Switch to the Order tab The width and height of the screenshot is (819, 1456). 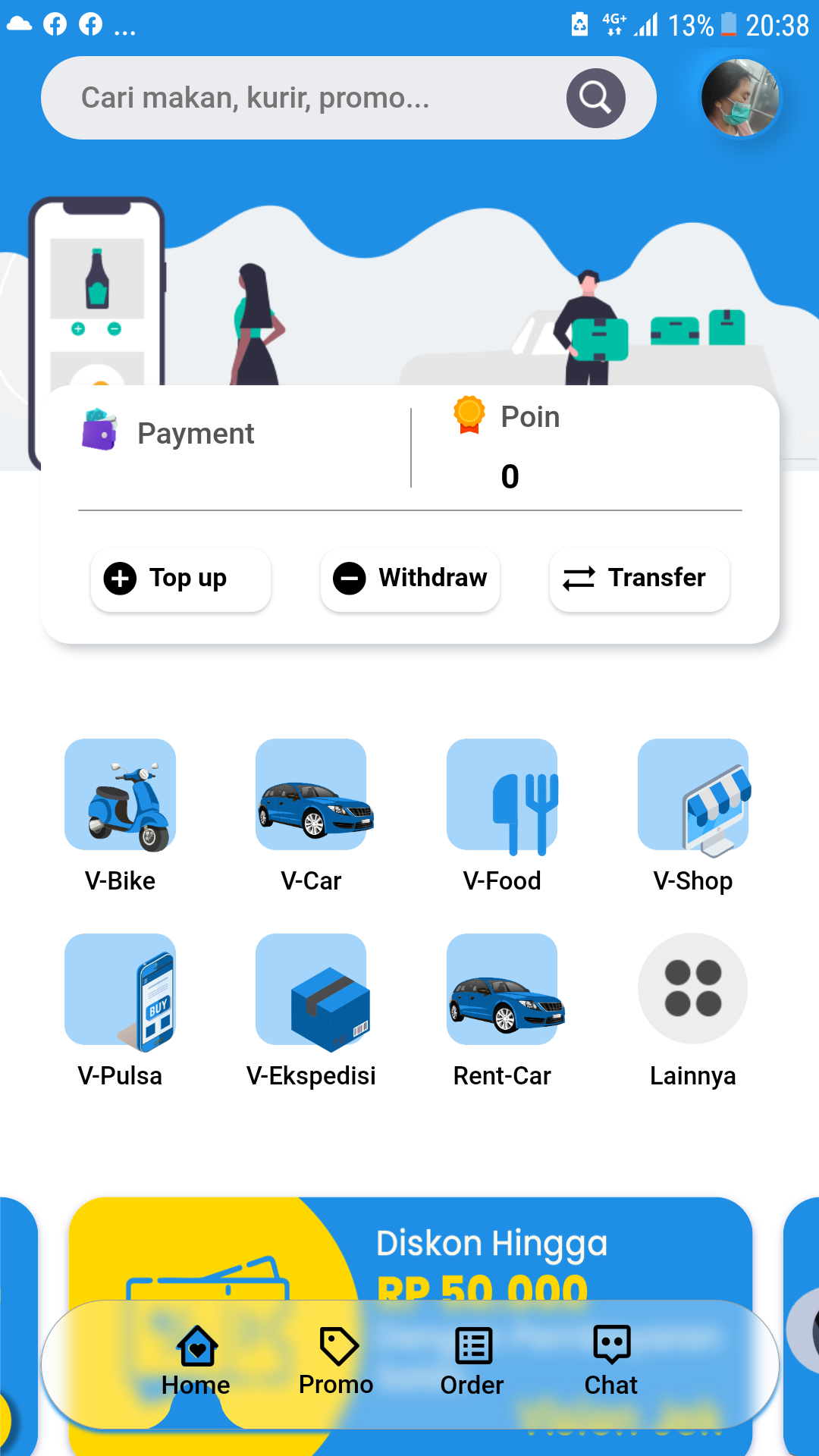pos(472,1361)
